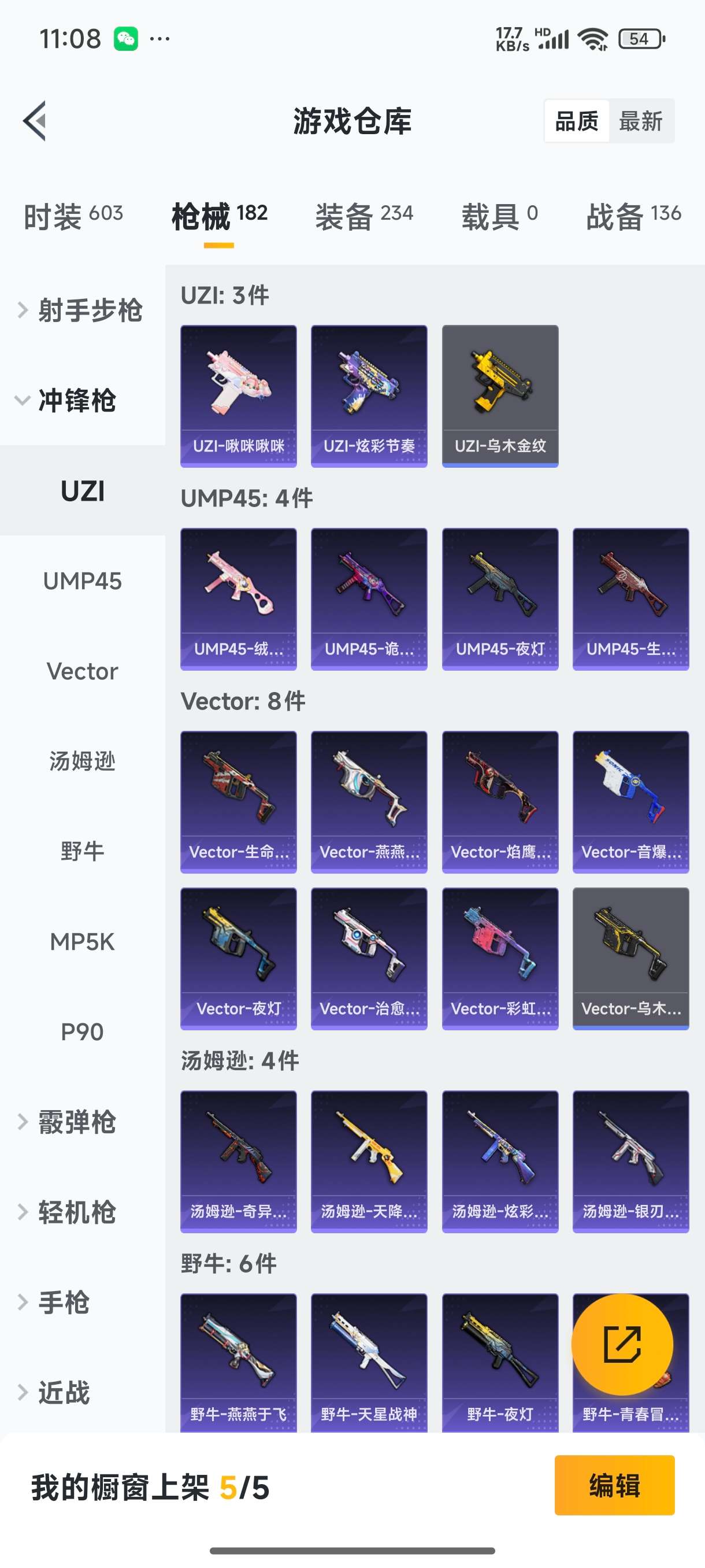Viewport: 705px width, 1568px height.
Task: Open the UMP45-夜灯 skin
Action: [x=500, y=599]
